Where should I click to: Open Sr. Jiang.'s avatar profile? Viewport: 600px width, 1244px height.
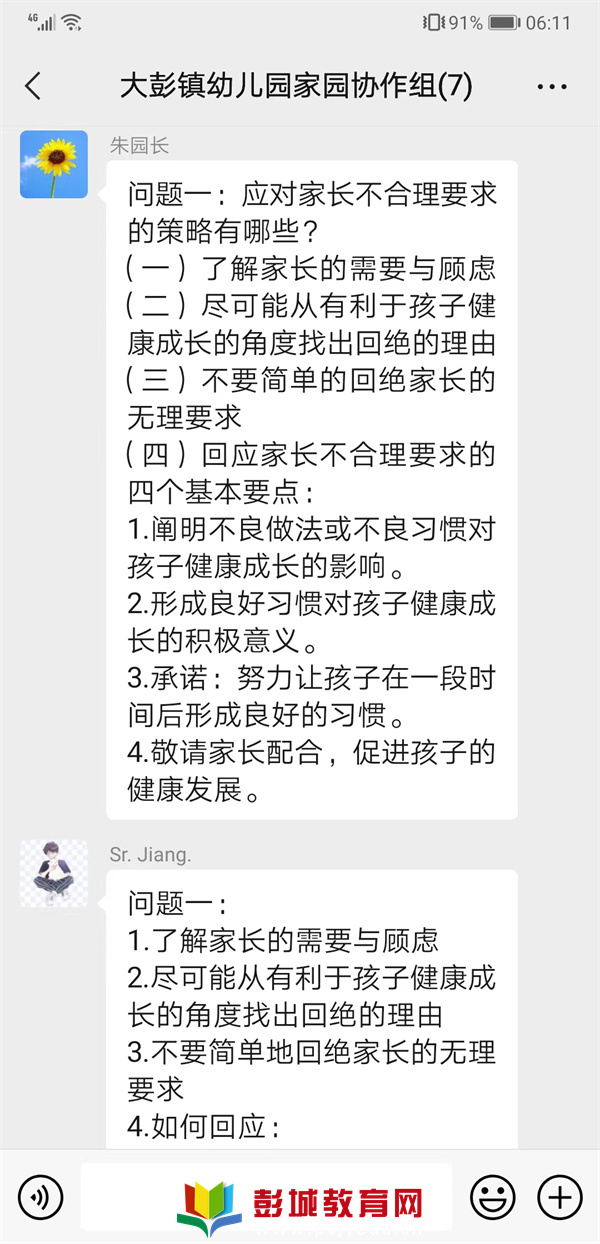tap(54, 873)
